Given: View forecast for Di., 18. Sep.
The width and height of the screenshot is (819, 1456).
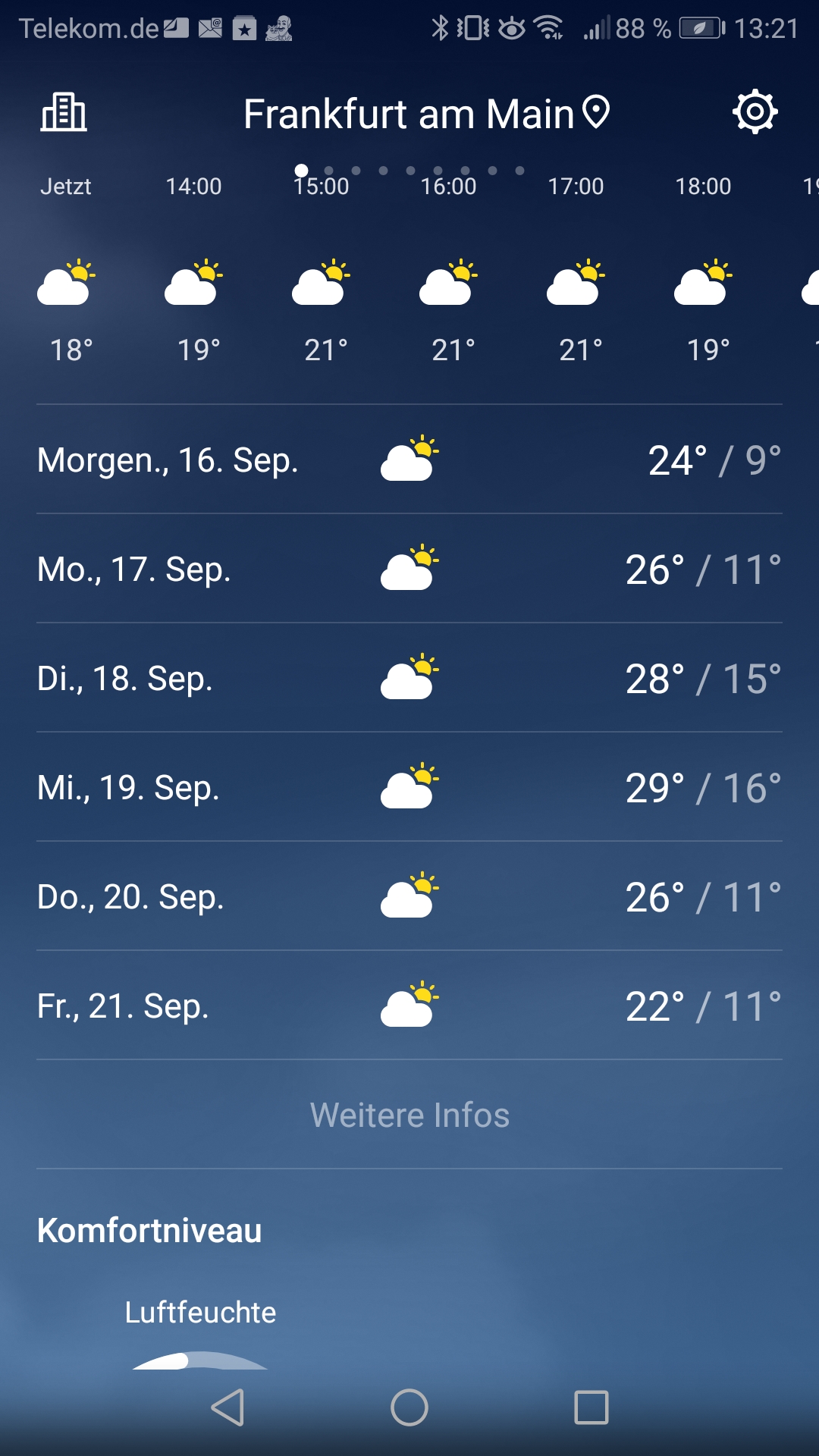Looking at the screenshot, I should (x=409, y=679).
